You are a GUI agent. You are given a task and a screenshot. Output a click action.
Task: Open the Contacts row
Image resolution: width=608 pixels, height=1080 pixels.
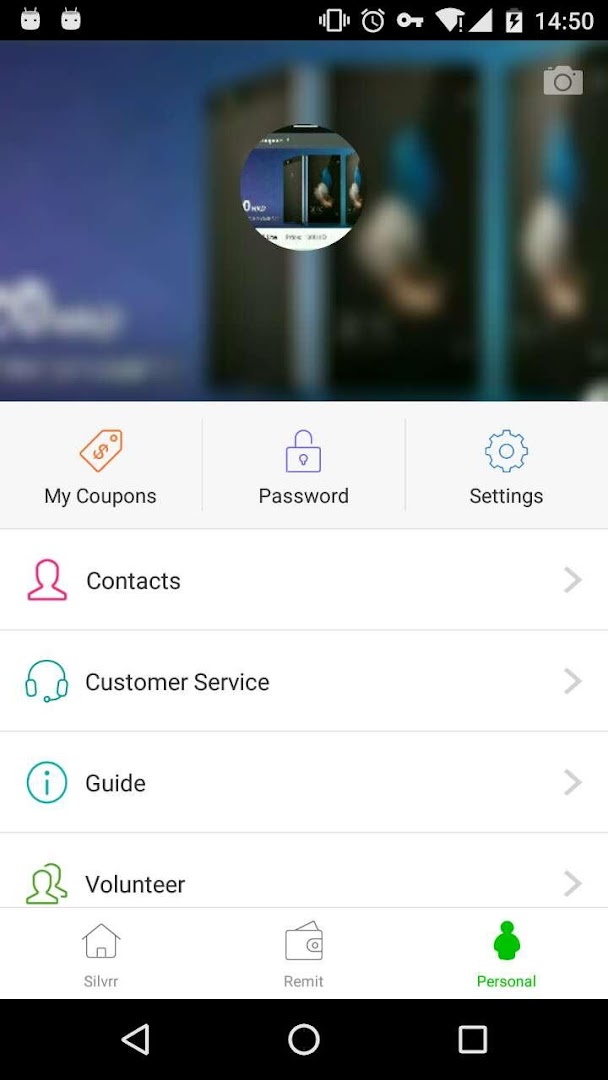304,580
